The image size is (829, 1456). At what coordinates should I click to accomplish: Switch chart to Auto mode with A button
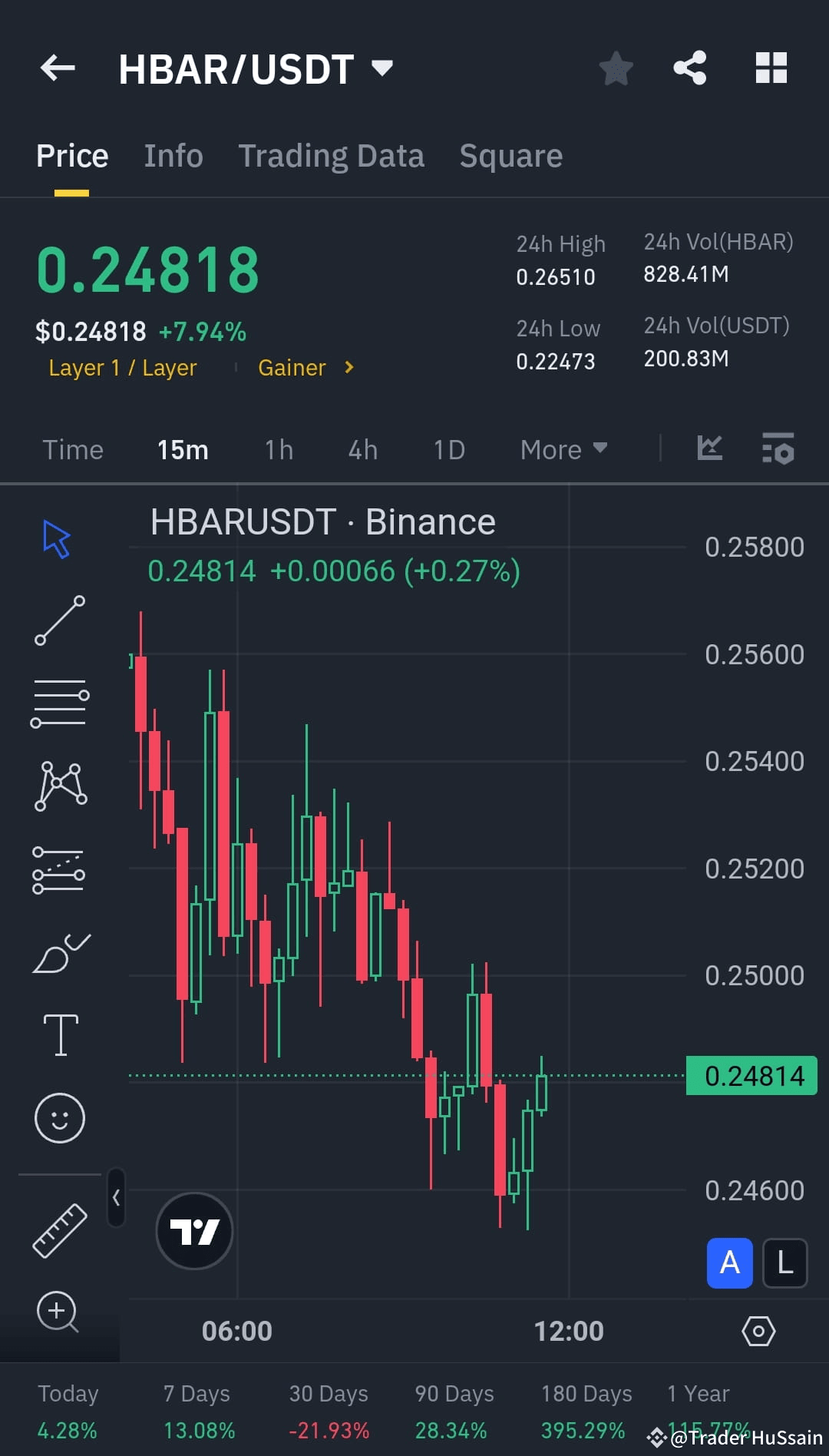tap(728, 1263)
